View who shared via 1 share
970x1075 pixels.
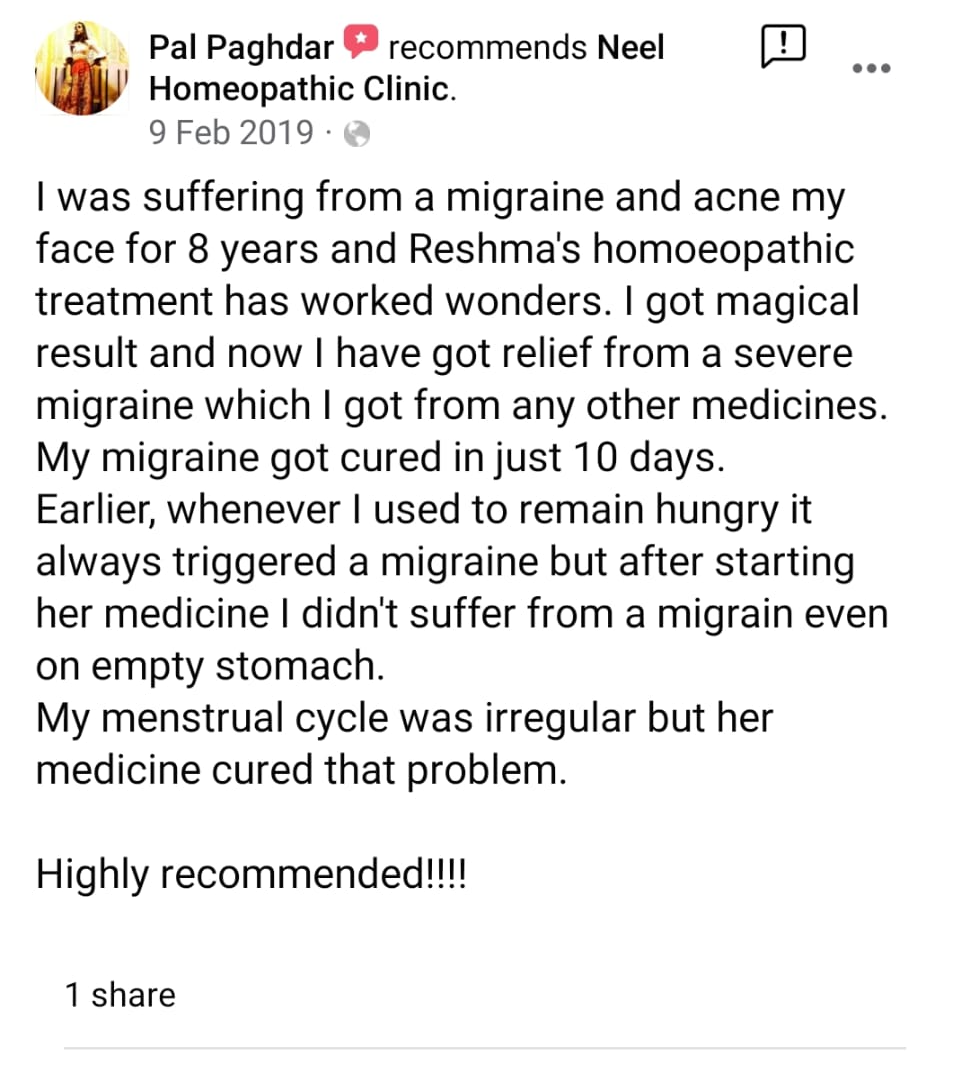[x=120, y=994]
